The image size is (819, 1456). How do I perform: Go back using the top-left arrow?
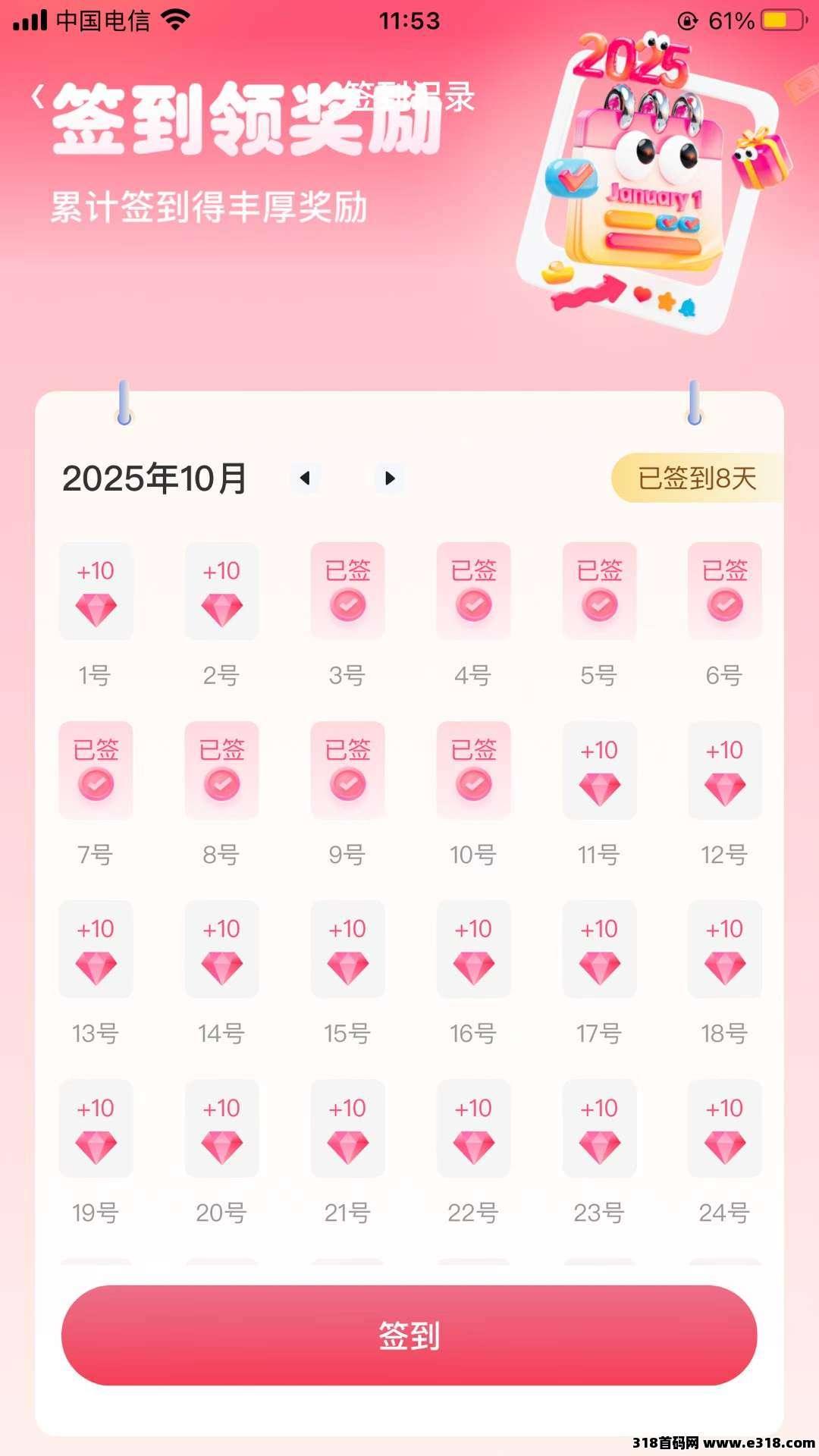pyautogui.click(x=37, y=98)
